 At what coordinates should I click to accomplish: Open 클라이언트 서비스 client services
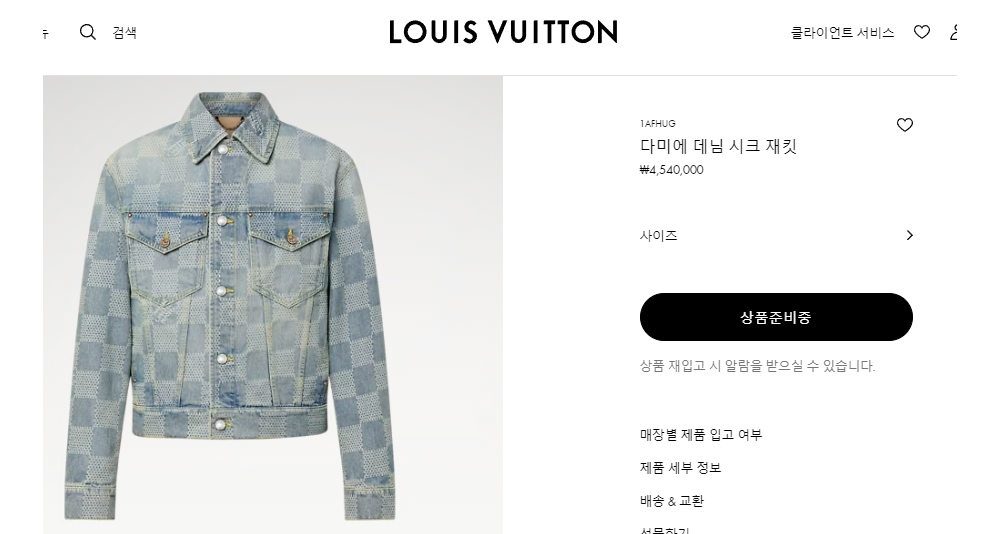pyautogui.click(x=842, y=33)
